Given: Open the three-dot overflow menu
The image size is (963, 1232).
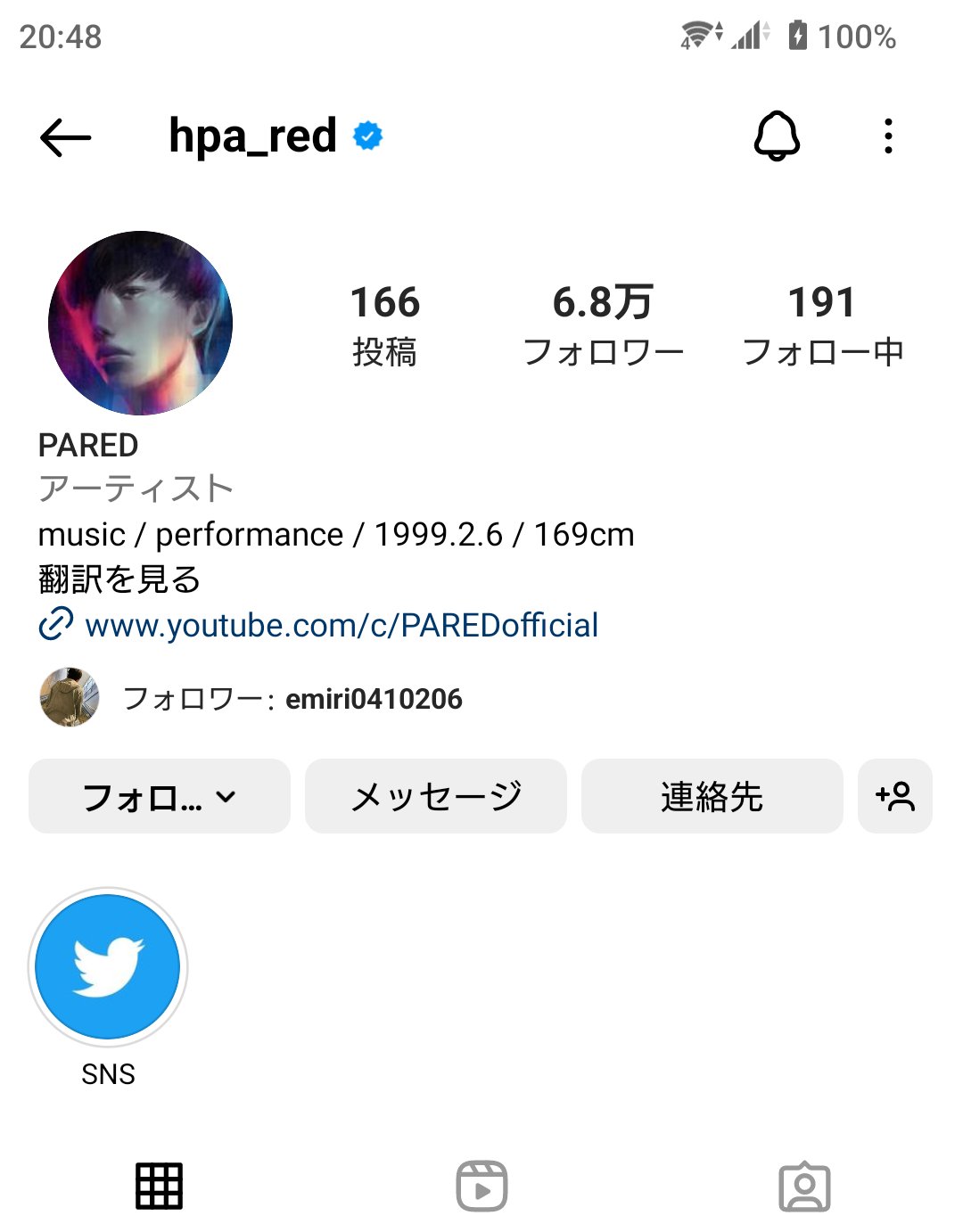Looking at the screenshot, I should pos(887,136).
